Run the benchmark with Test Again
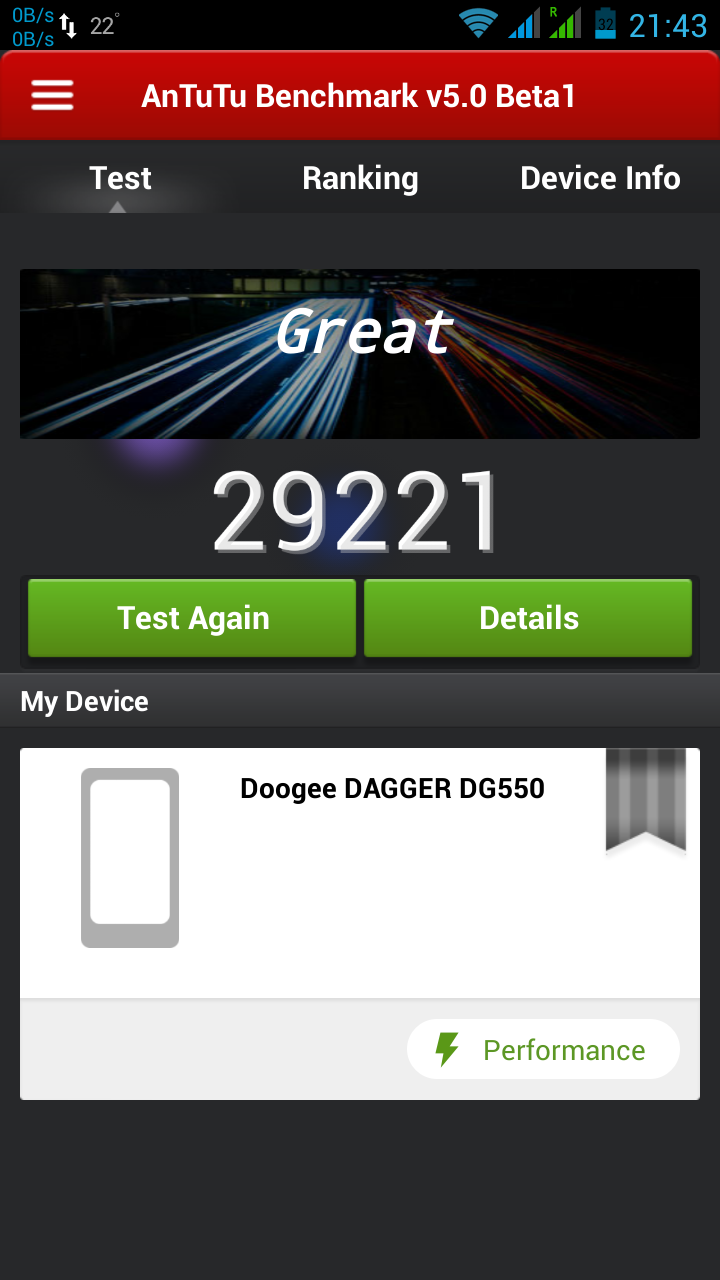 point(192,618)
